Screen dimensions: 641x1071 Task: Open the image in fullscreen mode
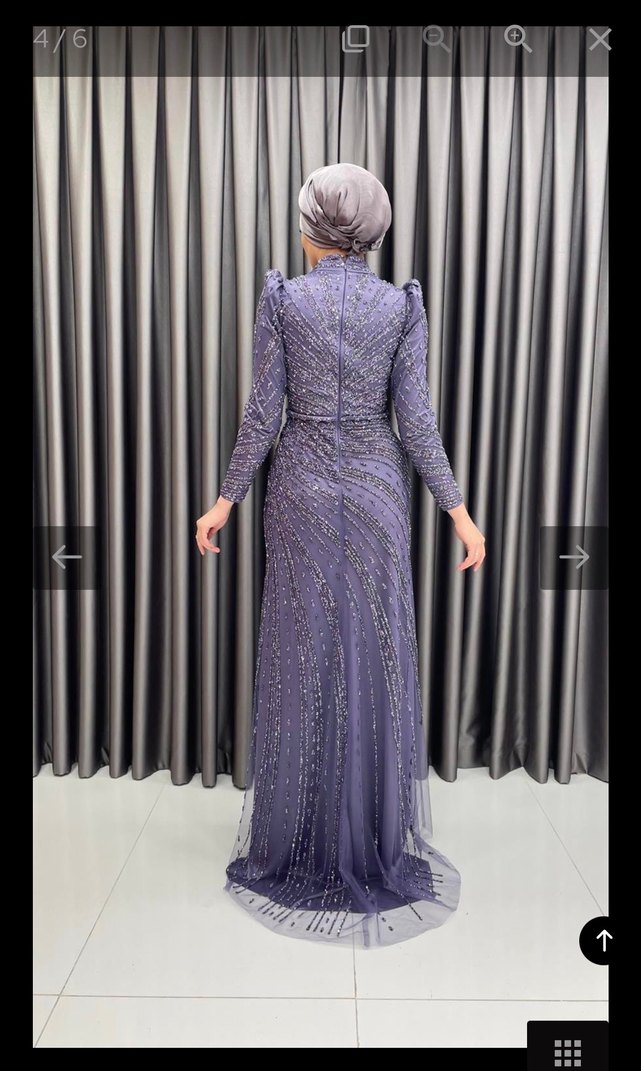(x=355, y=39)
